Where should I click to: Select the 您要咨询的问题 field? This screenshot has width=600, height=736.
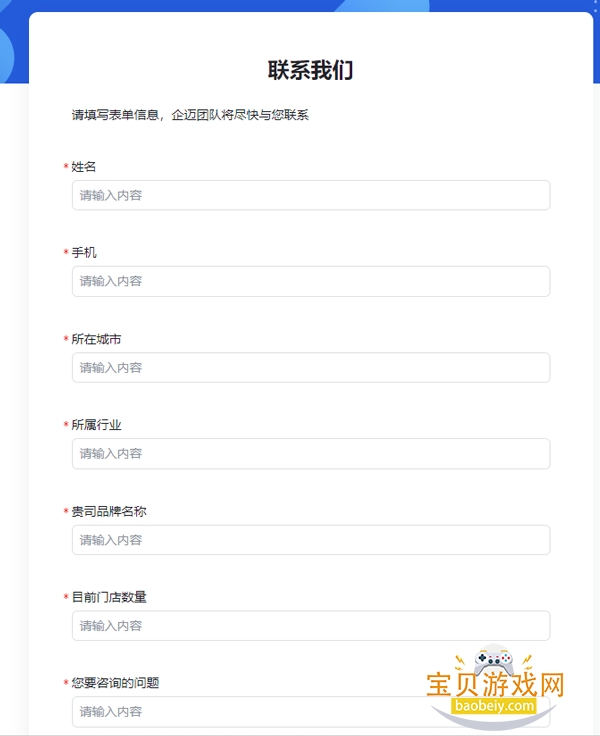click(250, 711)
